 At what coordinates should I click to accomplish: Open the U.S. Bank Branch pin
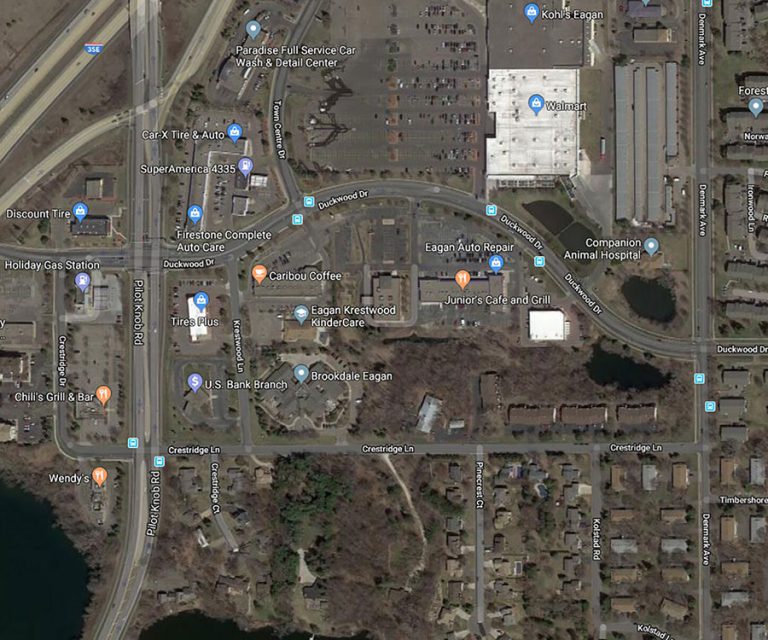[195, 382]
